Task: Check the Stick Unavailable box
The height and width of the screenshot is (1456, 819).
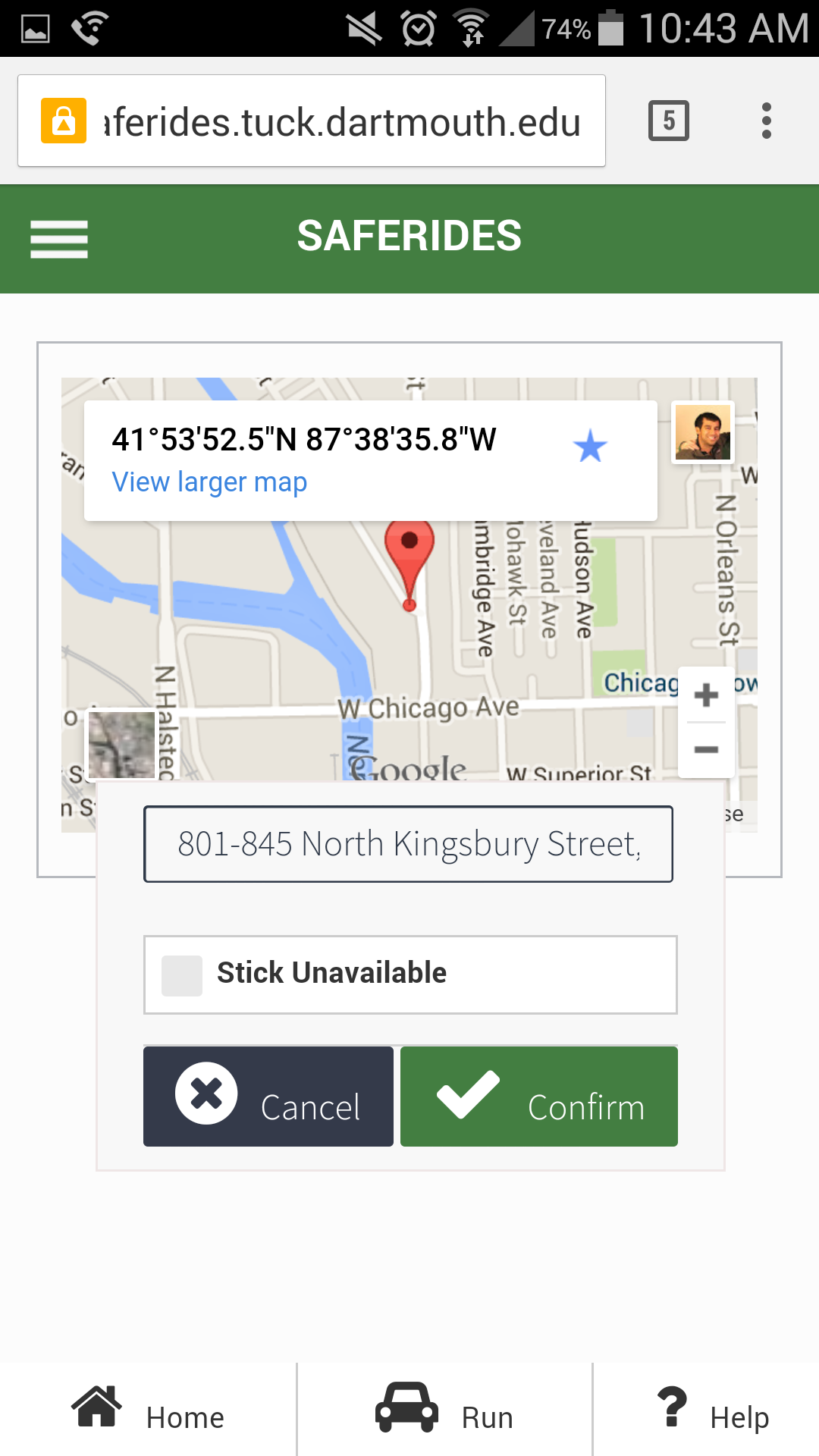Action: 182,974
